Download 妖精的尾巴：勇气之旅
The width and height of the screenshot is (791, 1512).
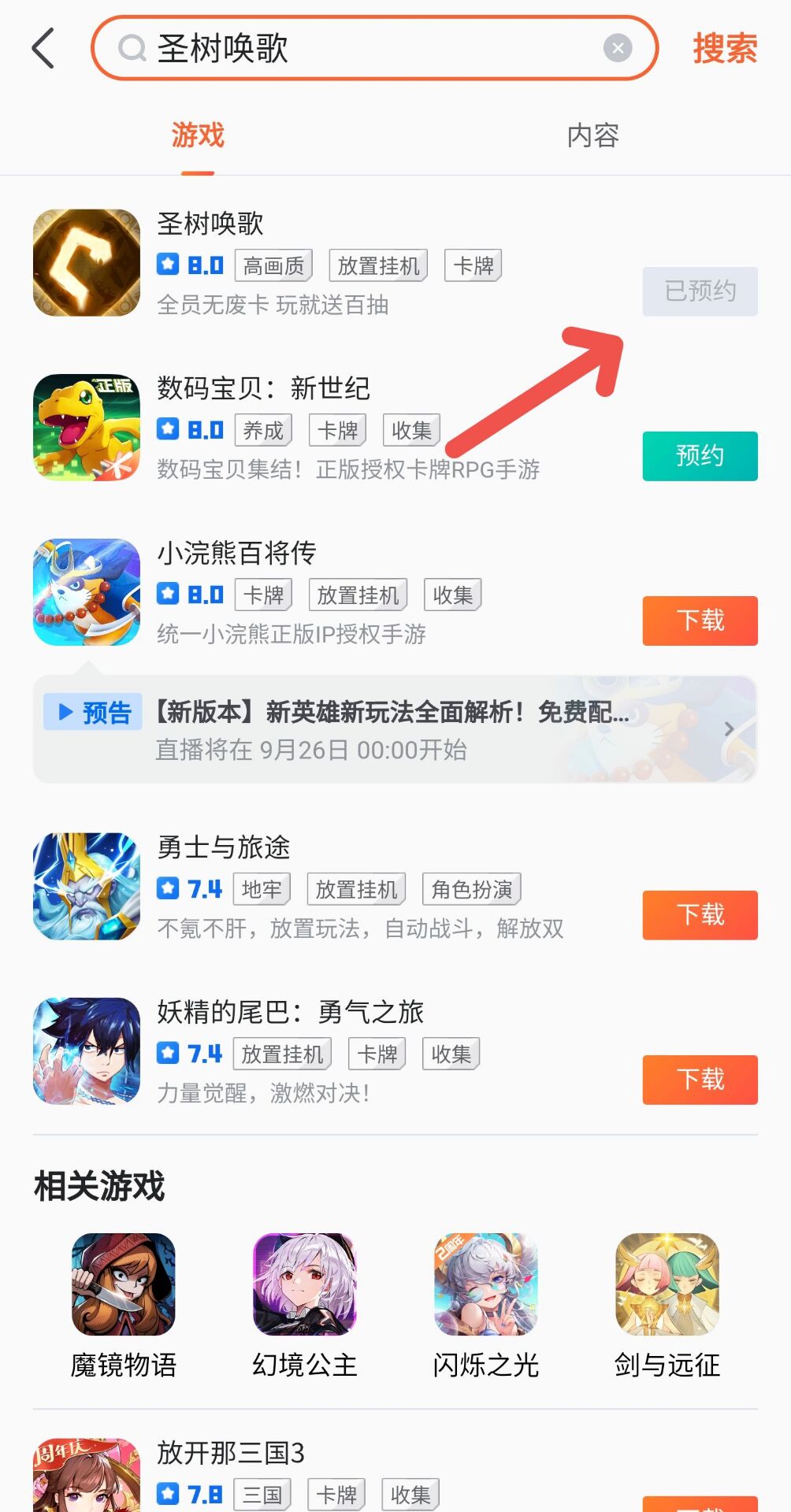pyautogui.click(x=700, y=1080)
